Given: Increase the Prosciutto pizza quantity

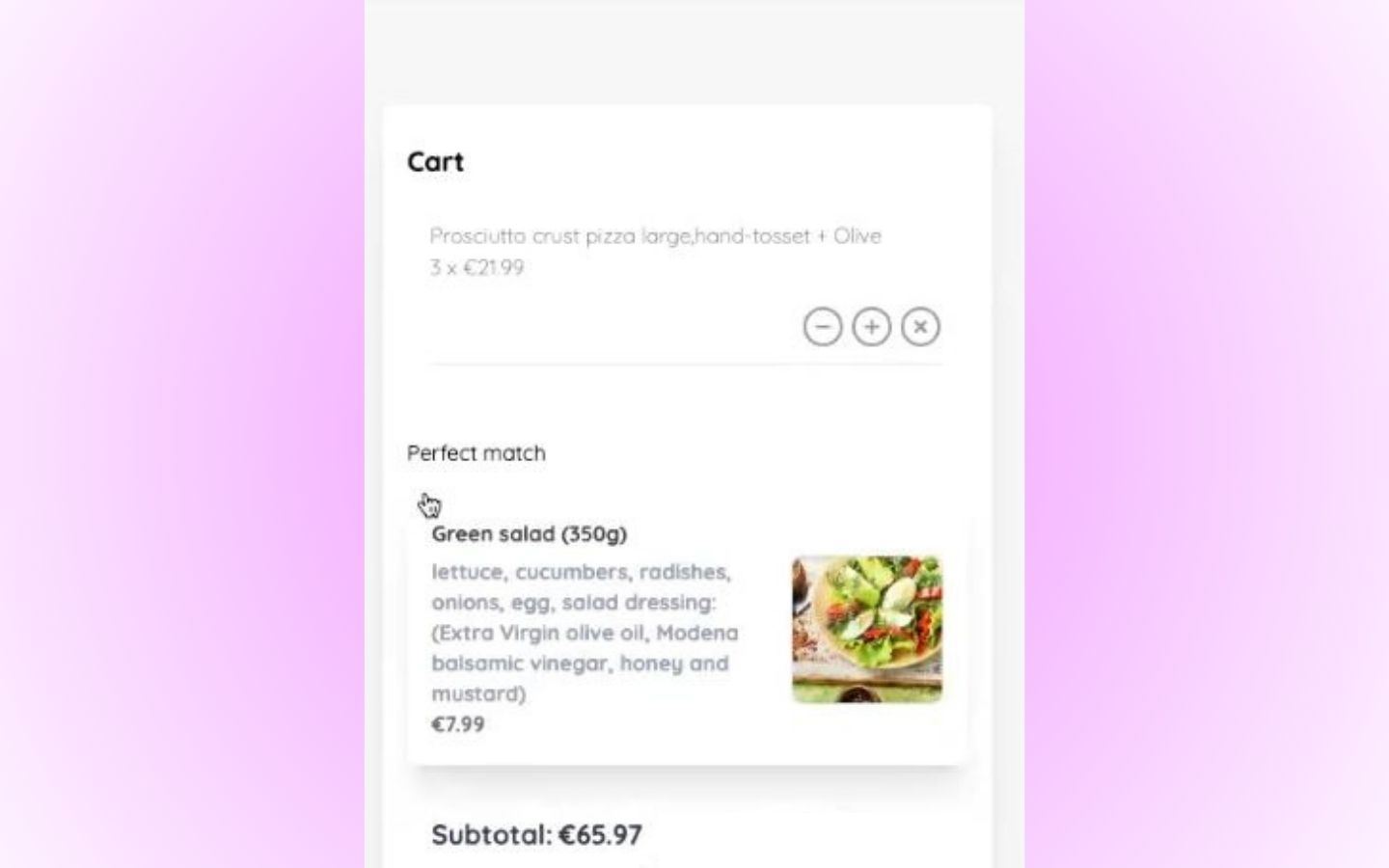Looking at the screenshot, I should point(871,327).
